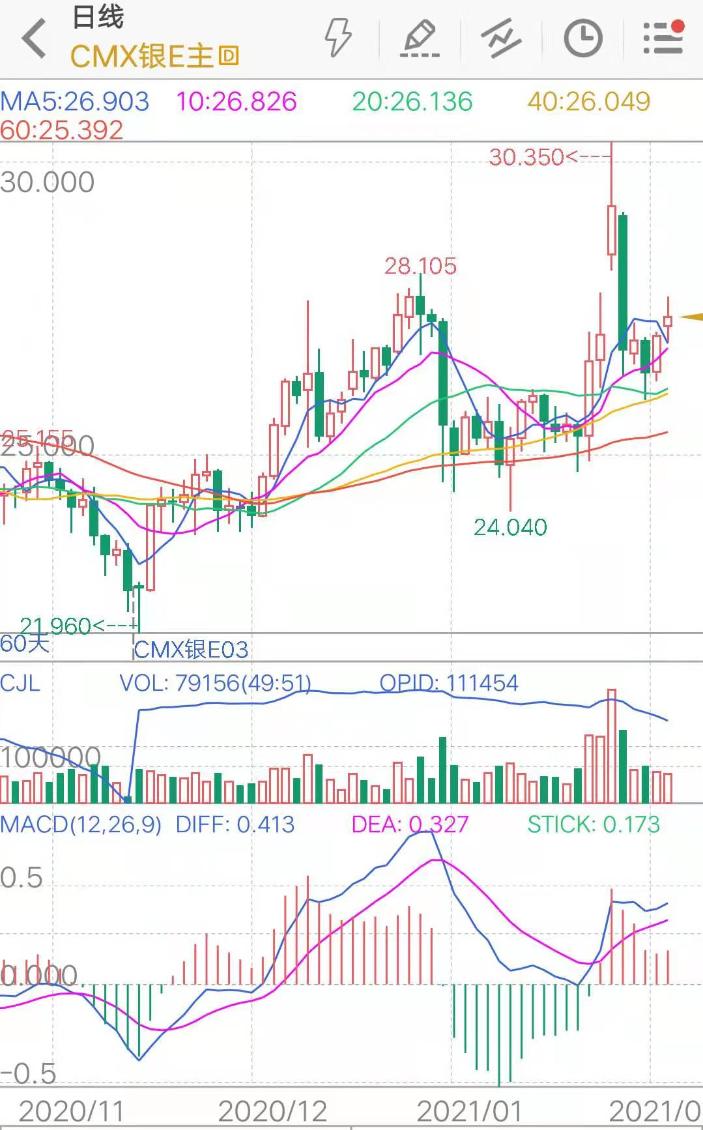This screenshot has width=703, height=1130.
Task: Open the chart indicator settings icon
Action: (x=501, y=38)
